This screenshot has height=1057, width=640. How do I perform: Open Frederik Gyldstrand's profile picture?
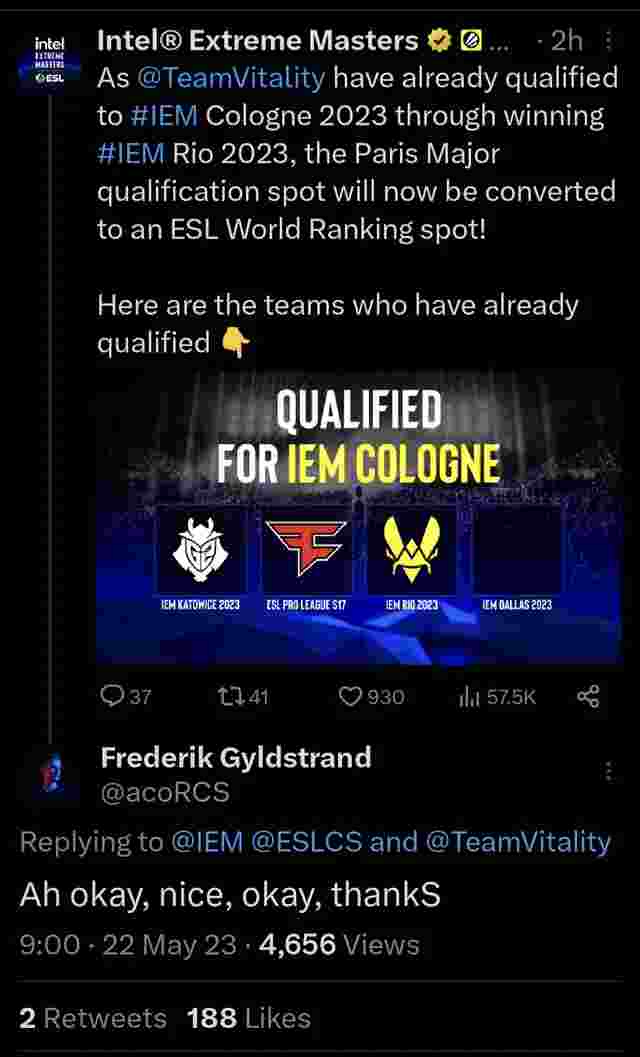click(x=50, y=772)
